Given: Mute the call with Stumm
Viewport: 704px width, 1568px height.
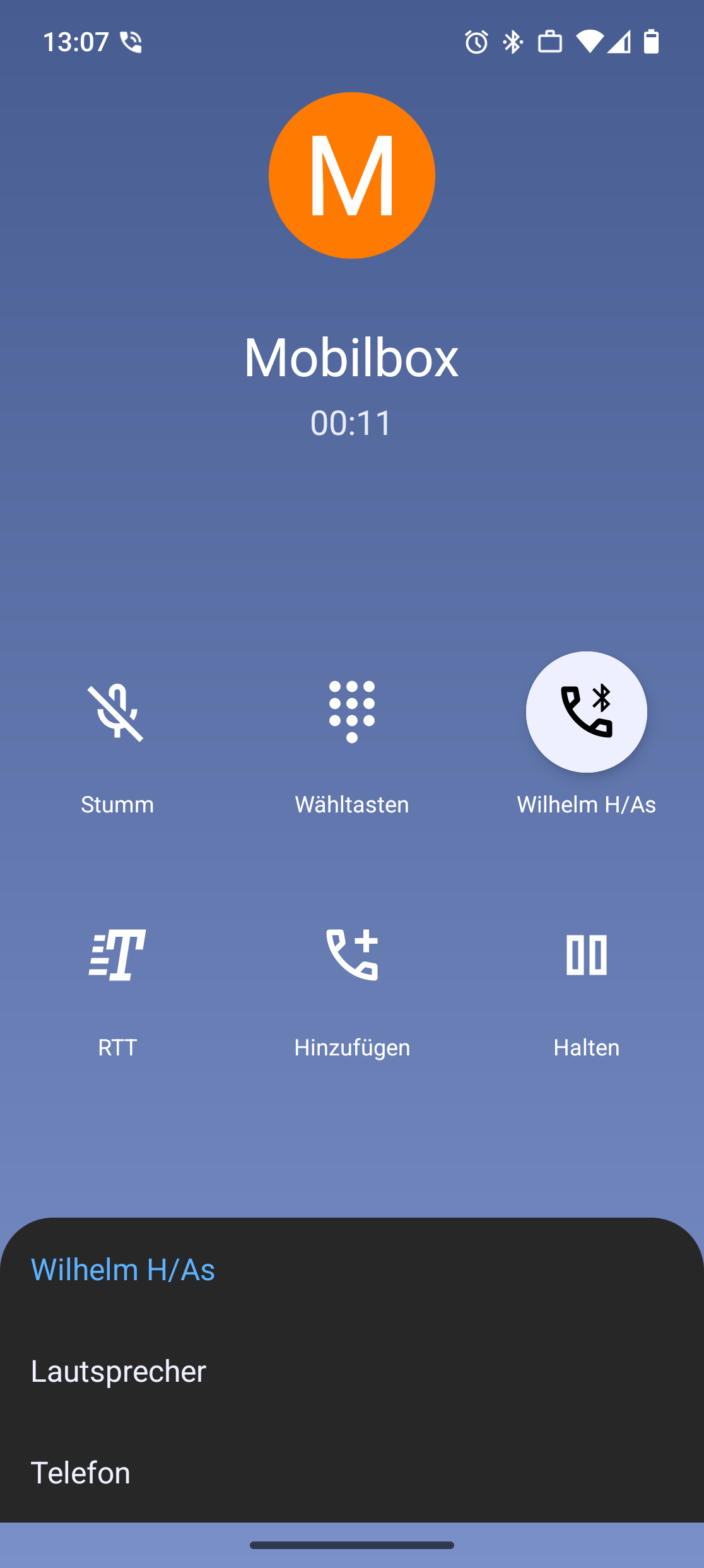Looking at the screenshot, I should (x=117, y=712).
